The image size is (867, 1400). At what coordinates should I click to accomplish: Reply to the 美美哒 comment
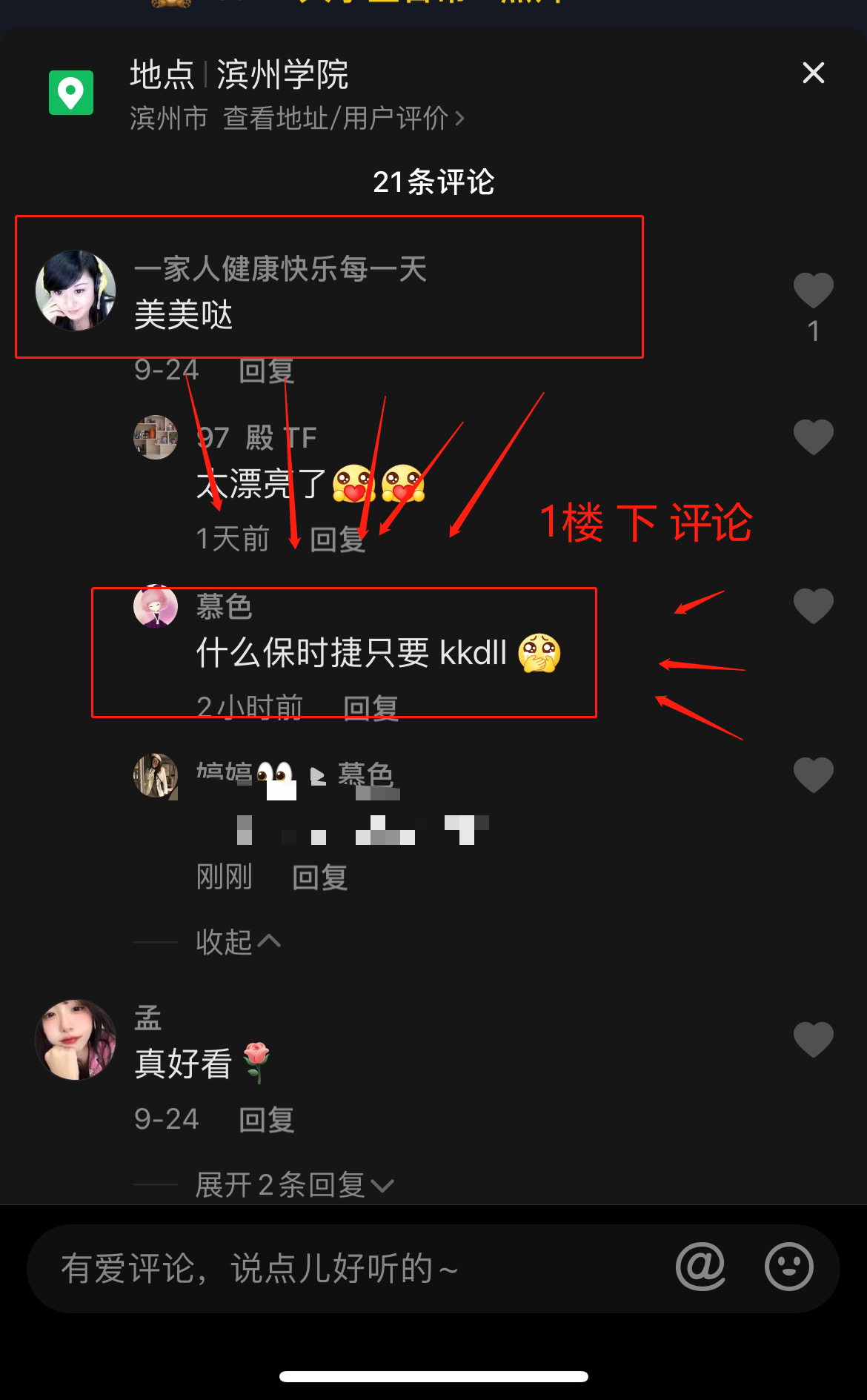coord(267,371)
